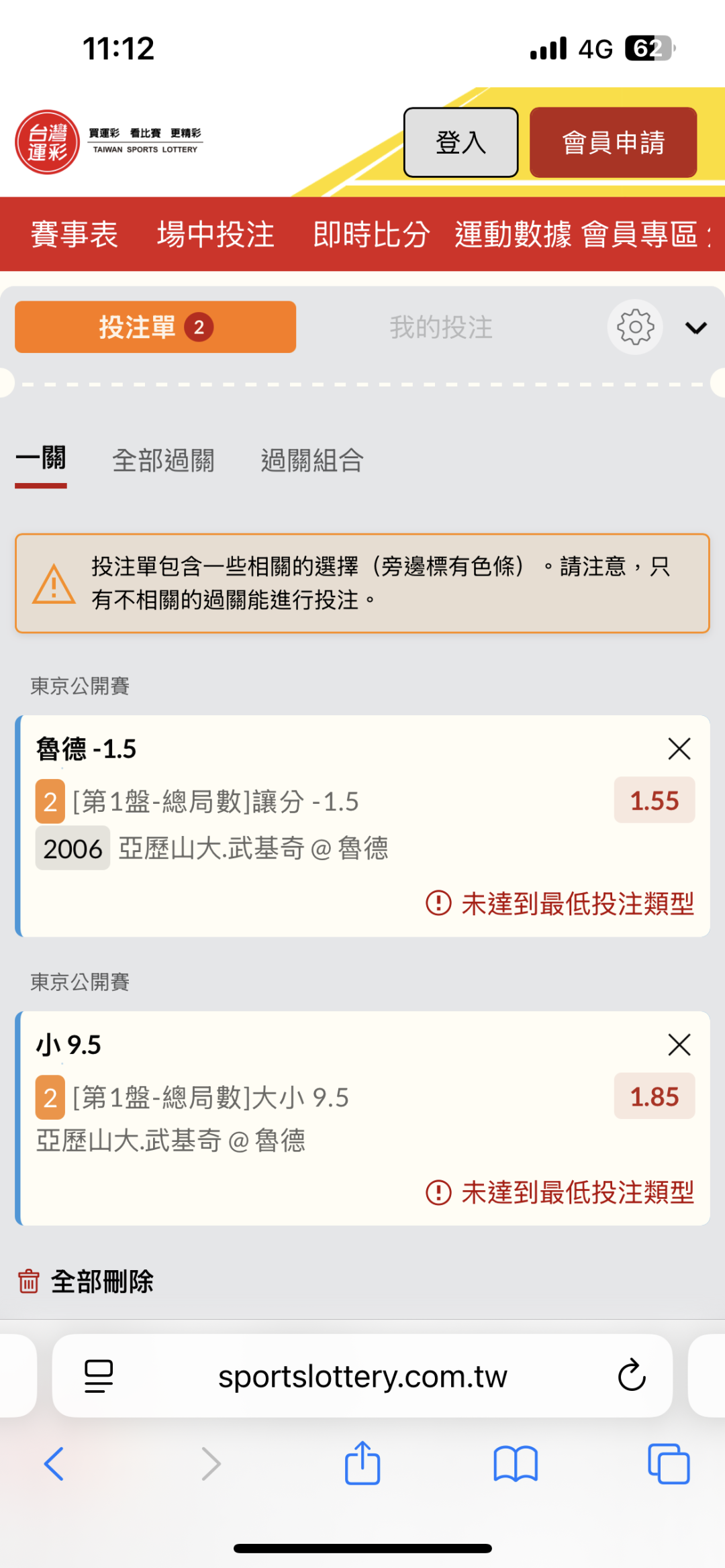
Task: Select the 一關 single bet tab
Action: 41,460
